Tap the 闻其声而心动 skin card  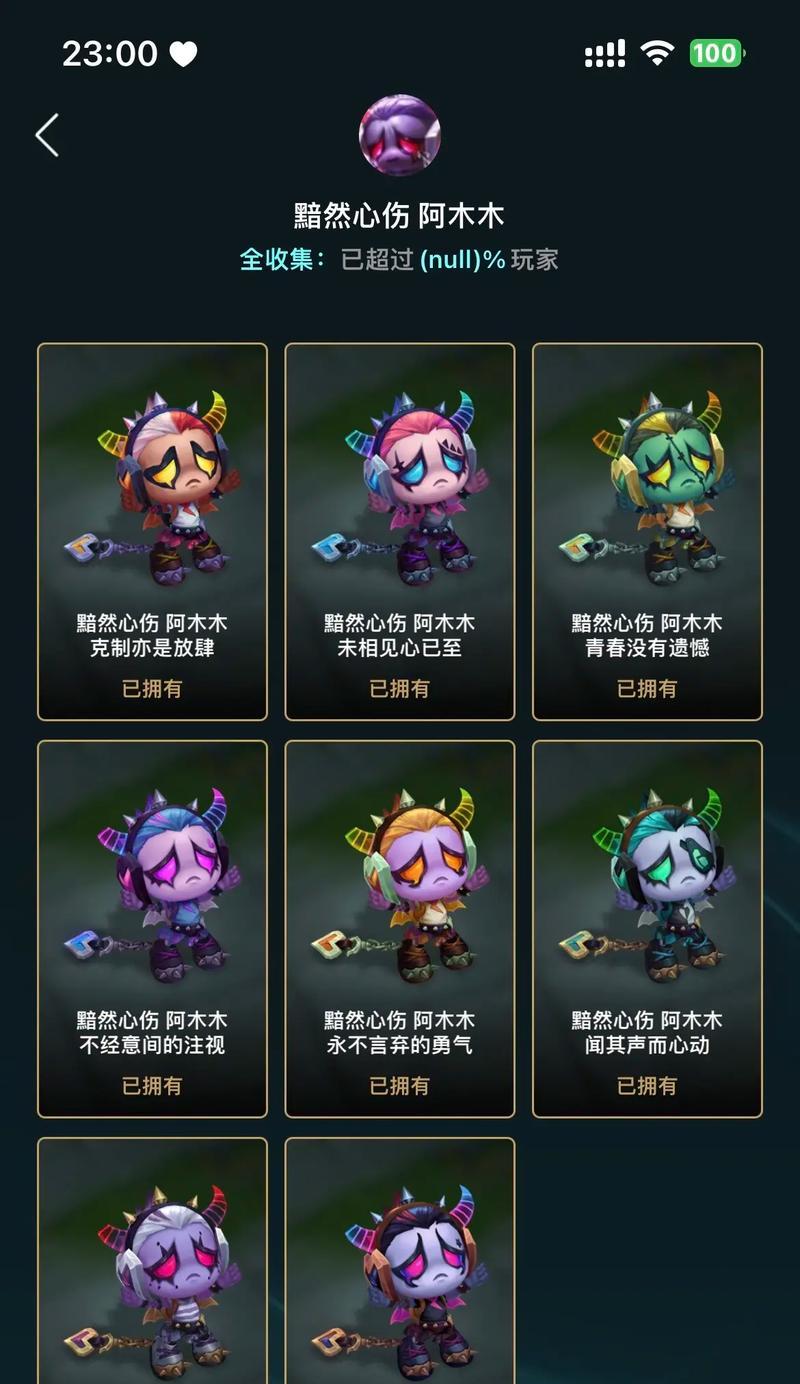(x=647, y=928)
